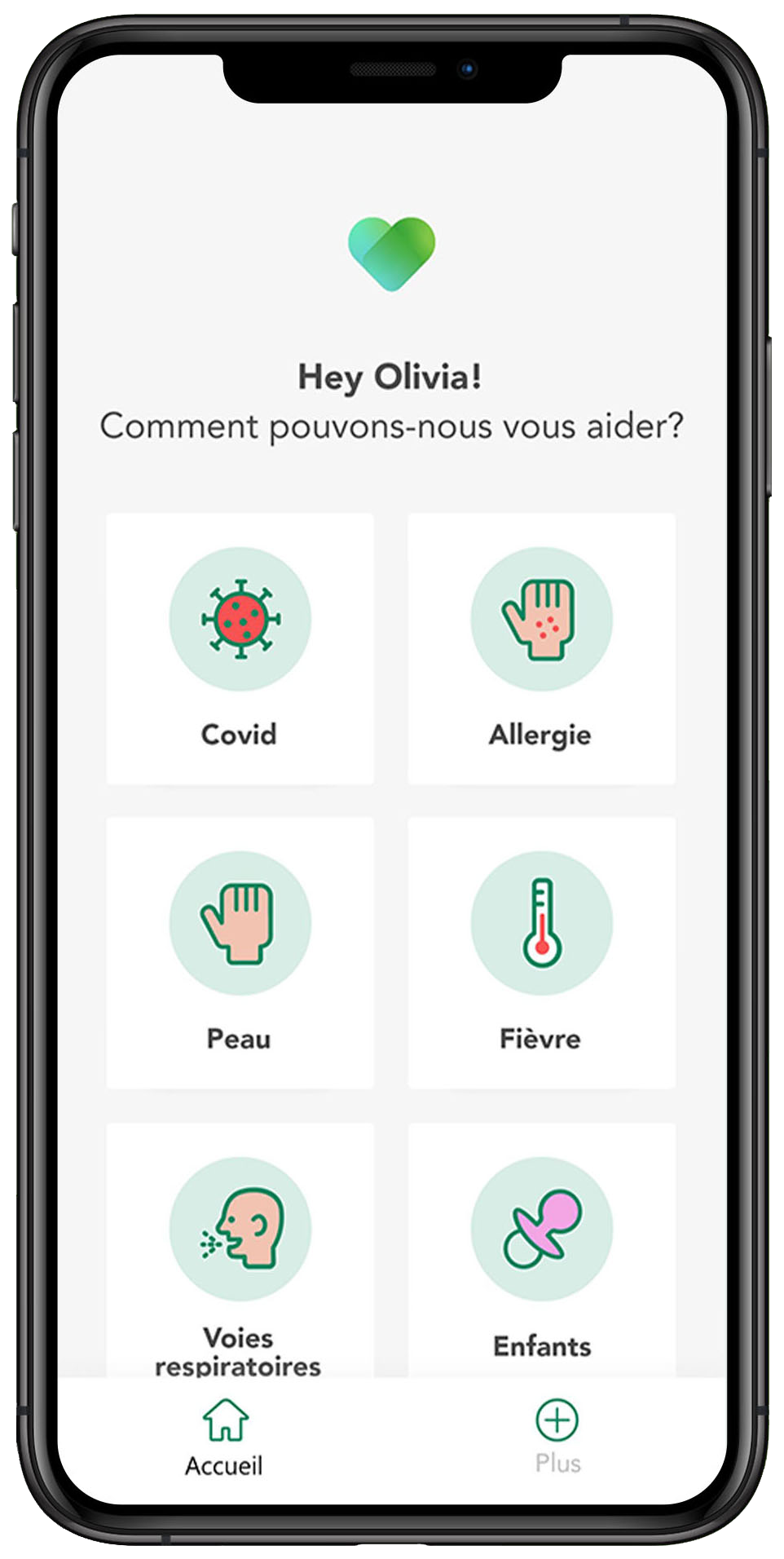Open the Covid category card
784x1559 pixels.
click(240, 648)
